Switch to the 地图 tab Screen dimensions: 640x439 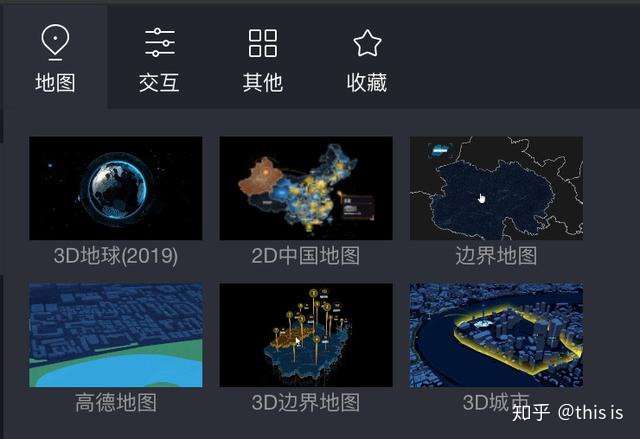[x=55, y=58]
